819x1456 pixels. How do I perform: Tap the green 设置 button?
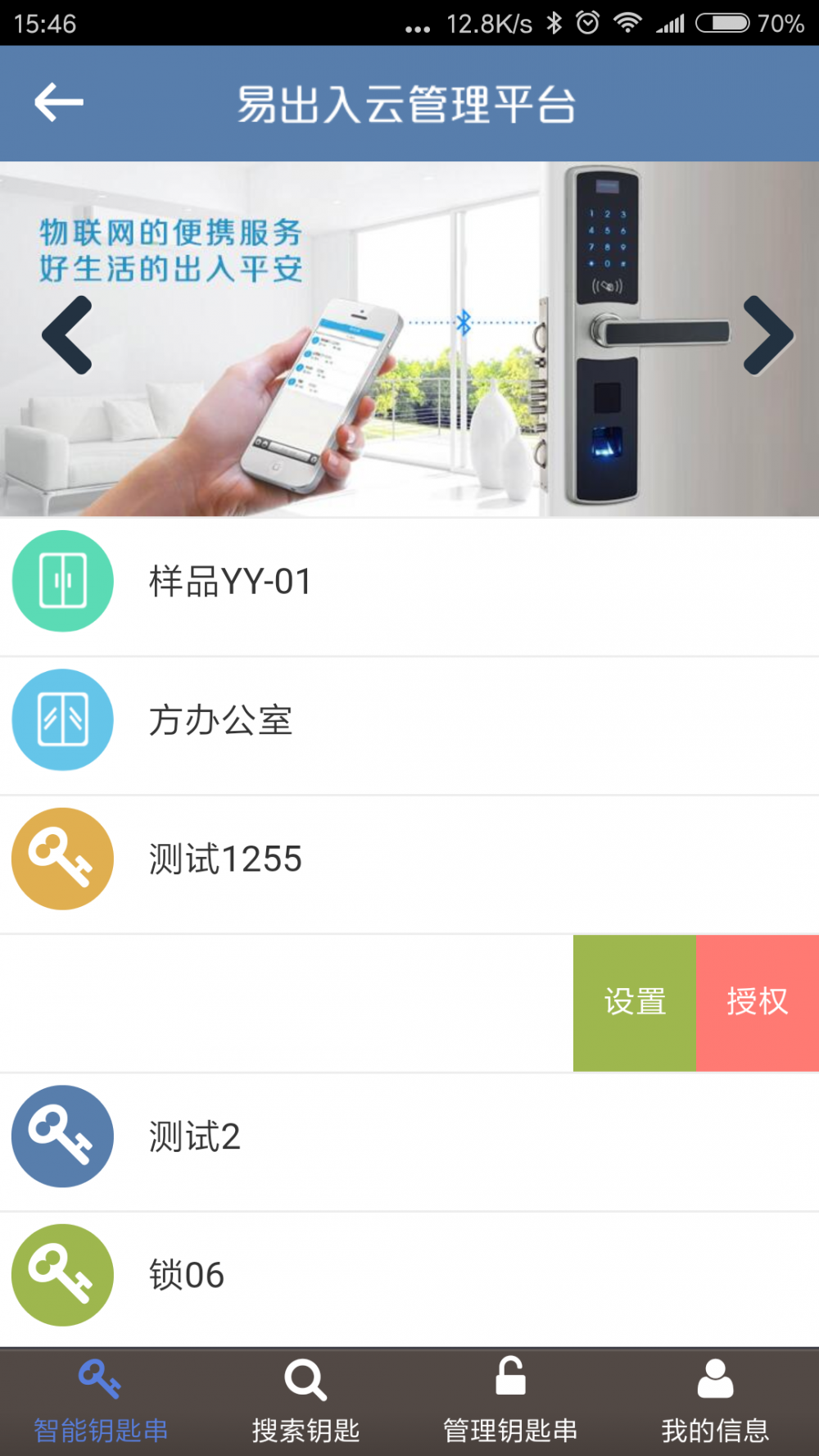pos(635,1002)
